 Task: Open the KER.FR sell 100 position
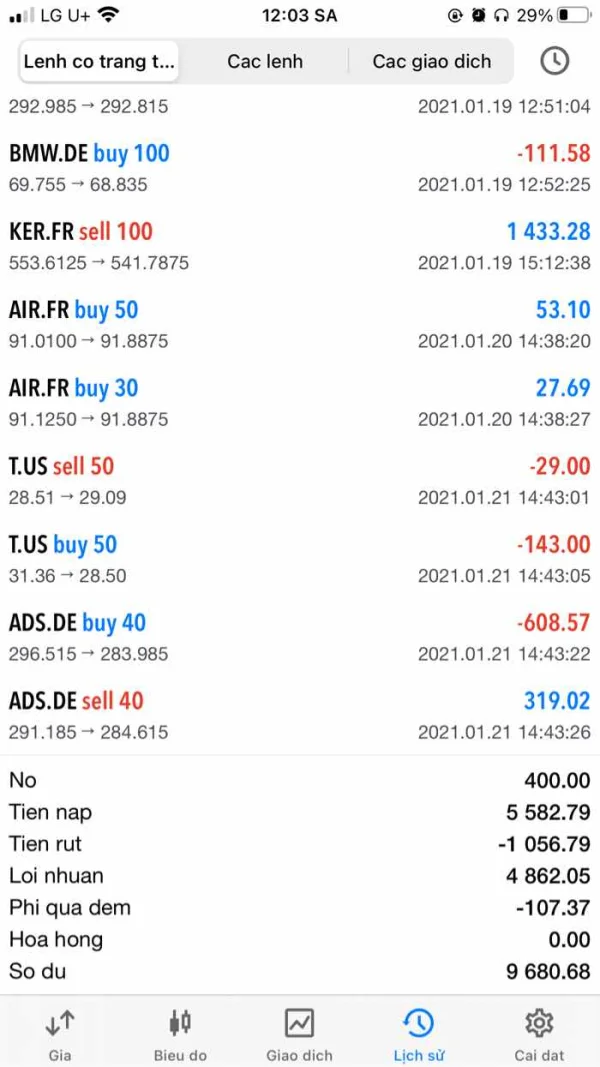pyautogui.click(x=300, y=245)
